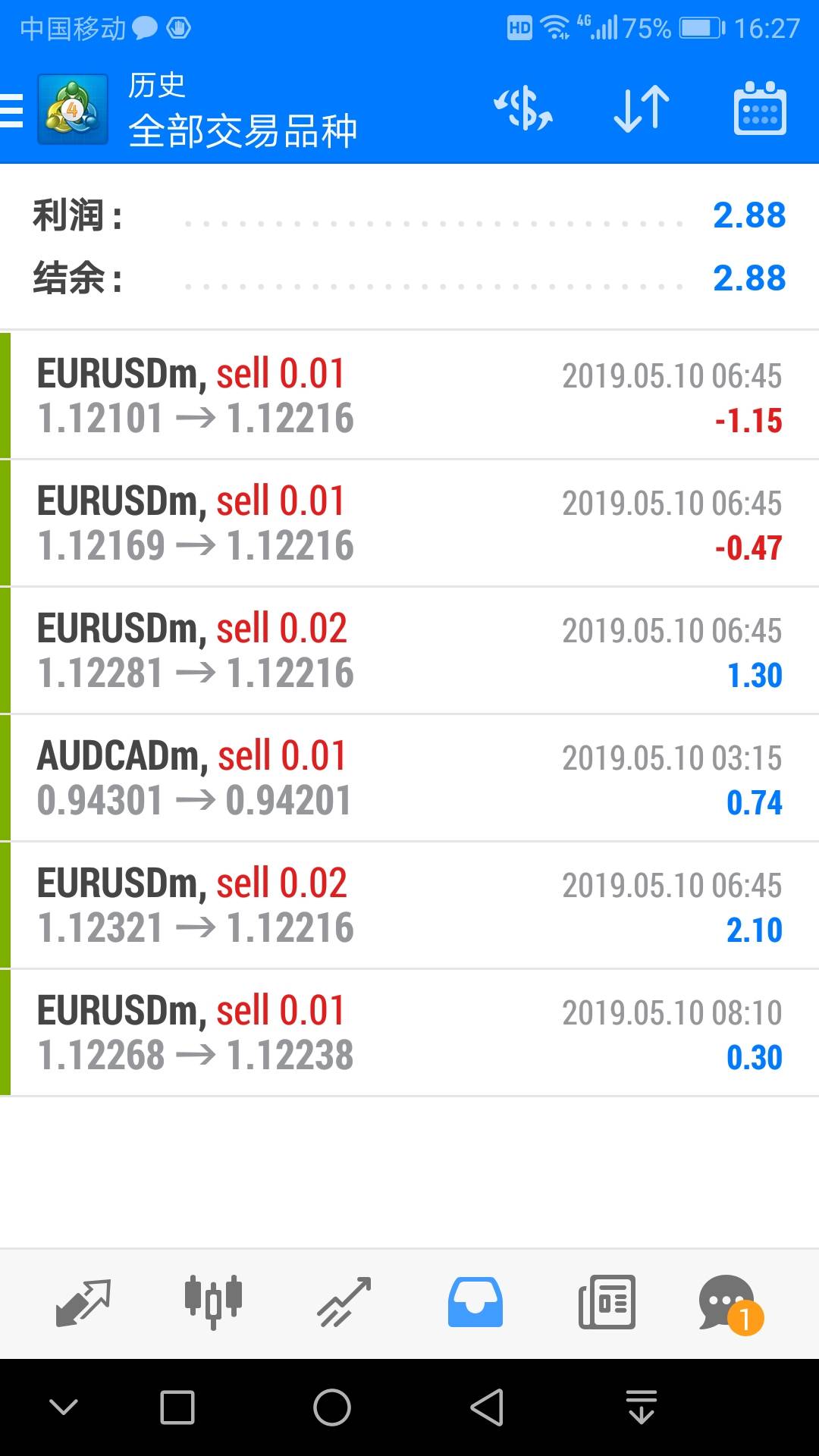
Task: Open the news tab
Action: pyautogui.click(x=607, y=1303)
